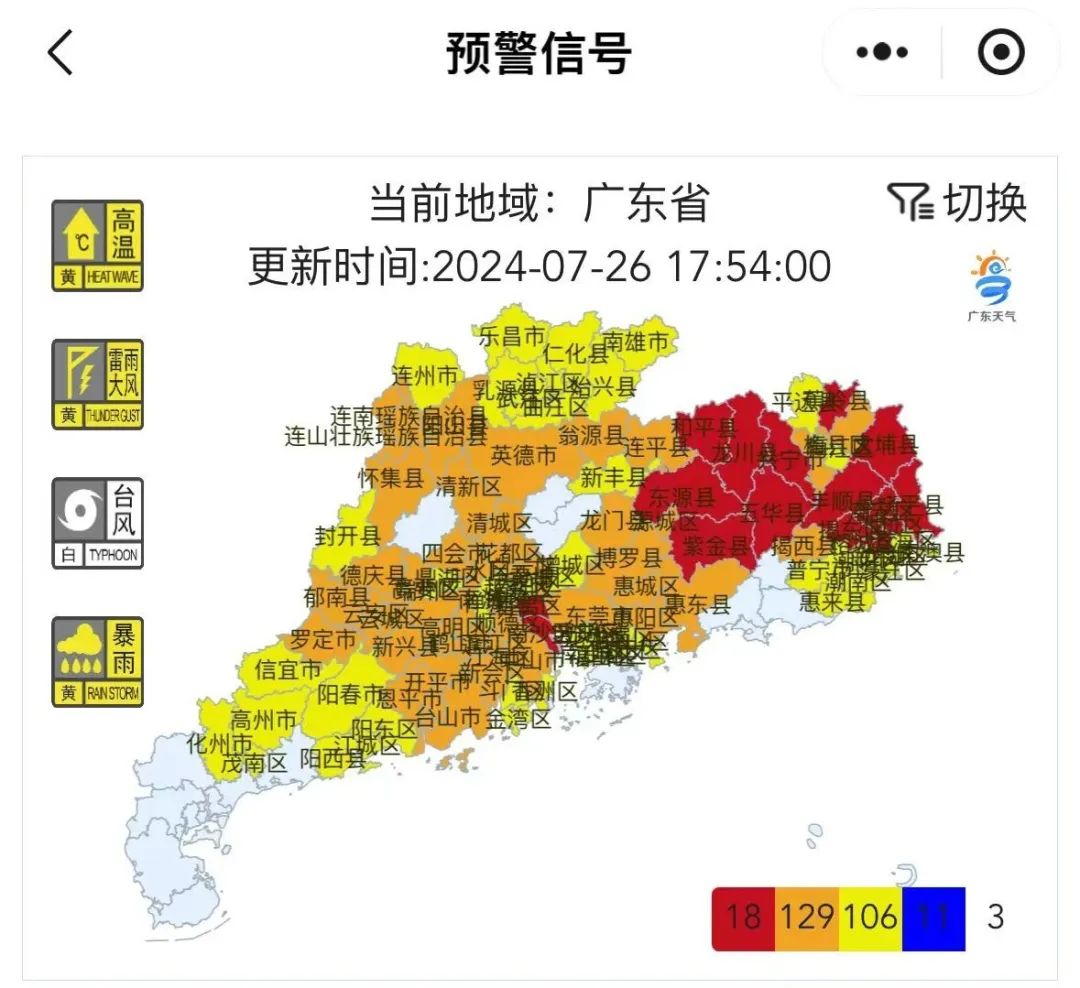Select the 暴雨 rainstorm warning filter

[98, 662]
